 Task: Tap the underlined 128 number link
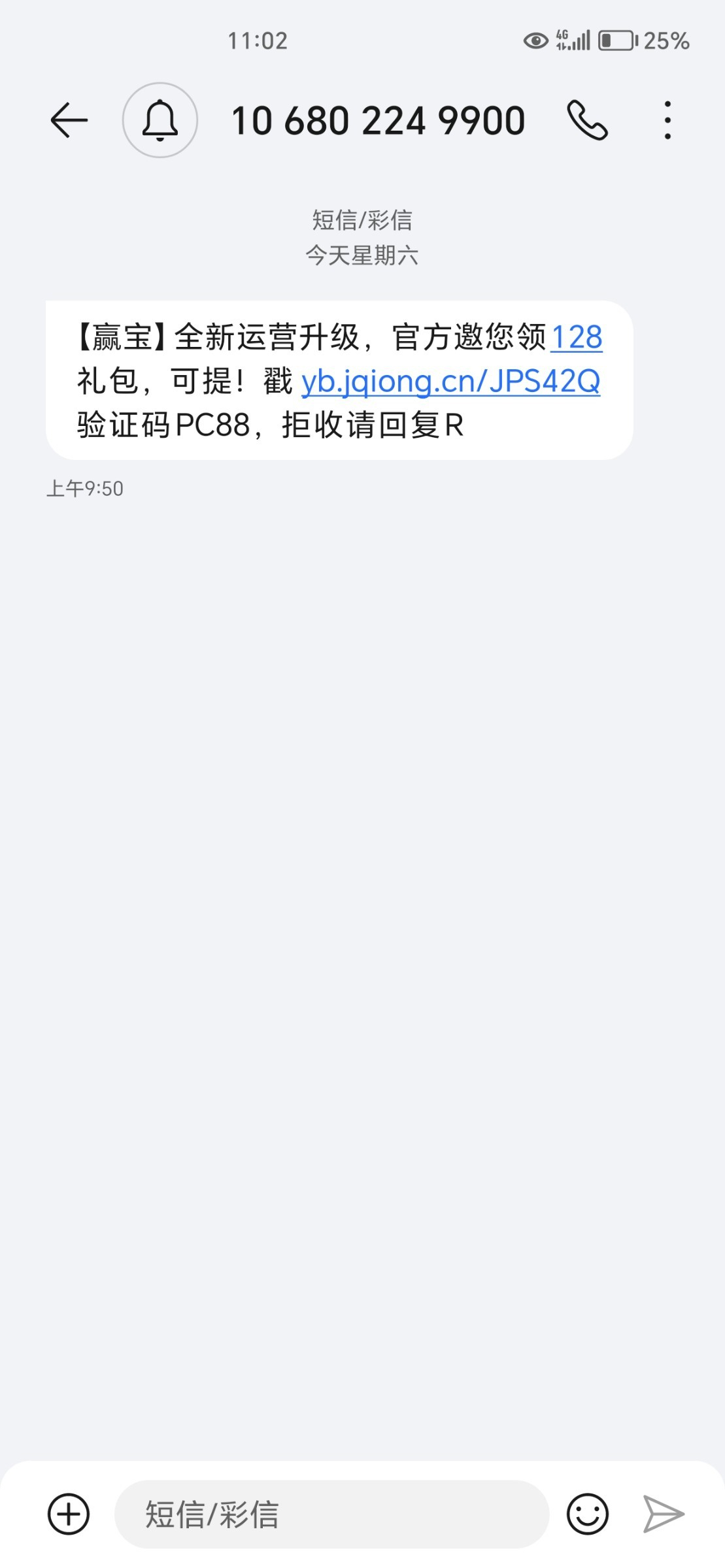point(577,338)
